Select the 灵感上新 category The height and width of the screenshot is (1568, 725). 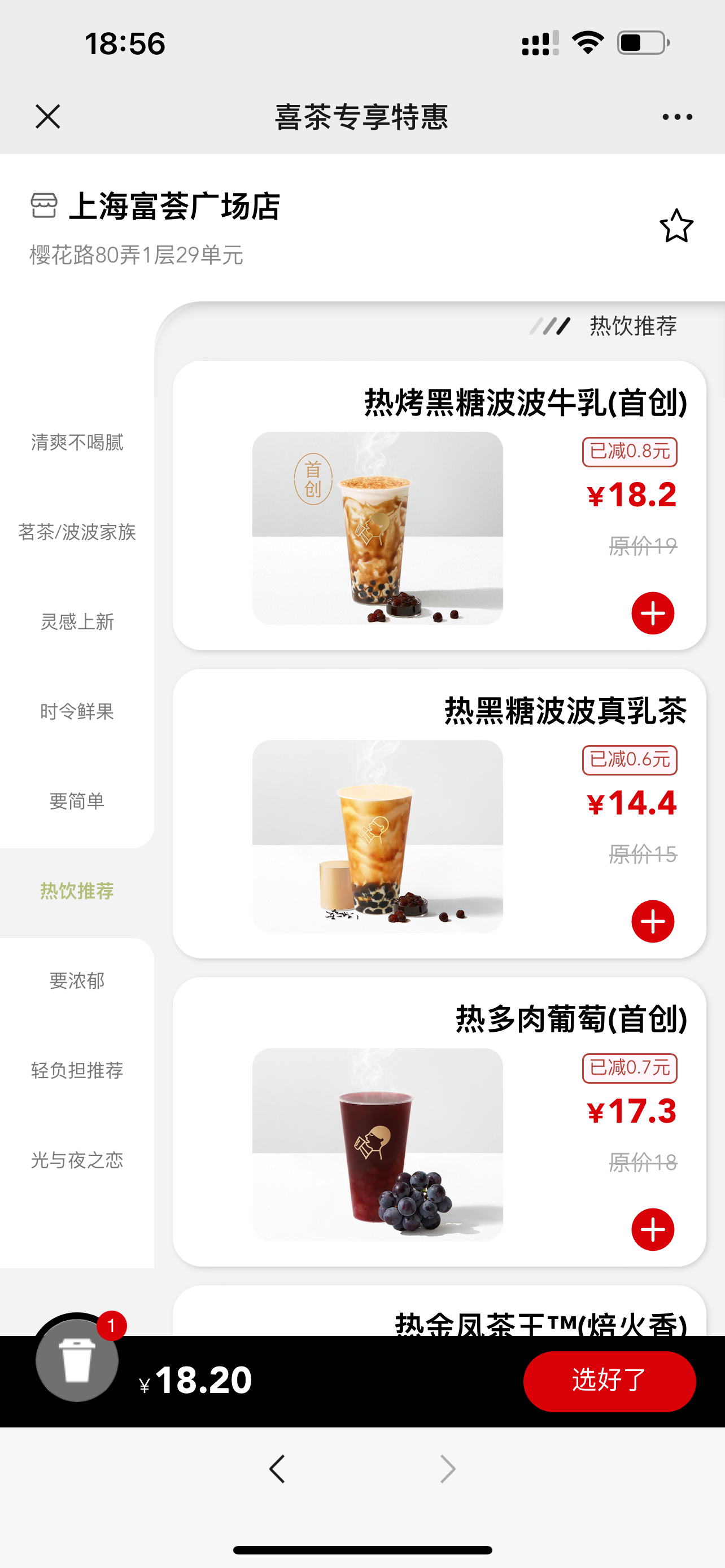(77, 621)
